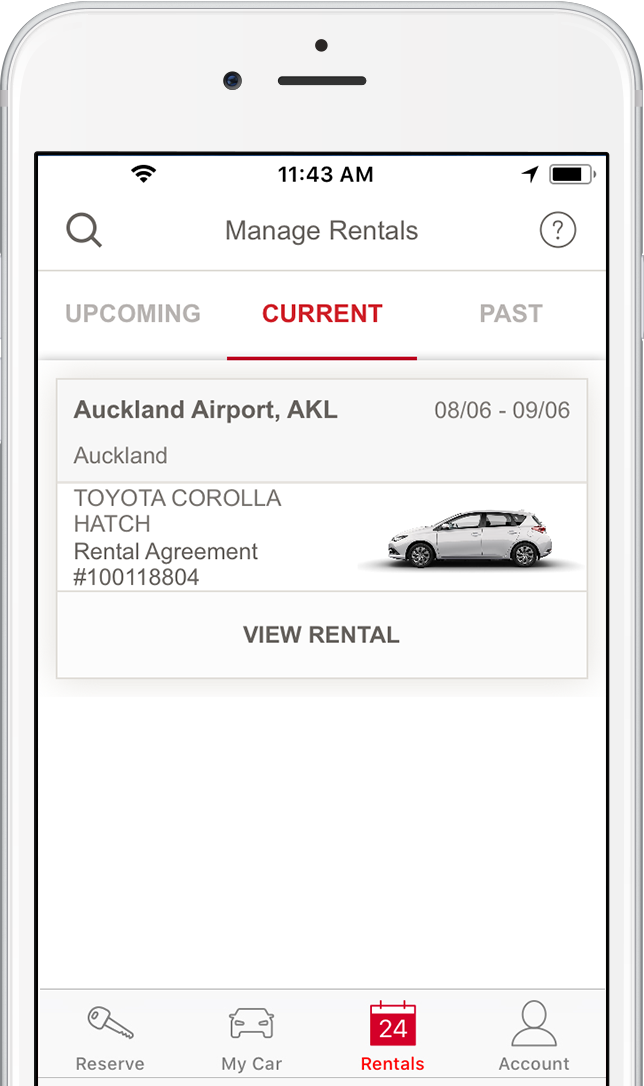Switch to the Upcoming tab
The width and height of the screenshot is (644, 1086).
click(133, 314)
